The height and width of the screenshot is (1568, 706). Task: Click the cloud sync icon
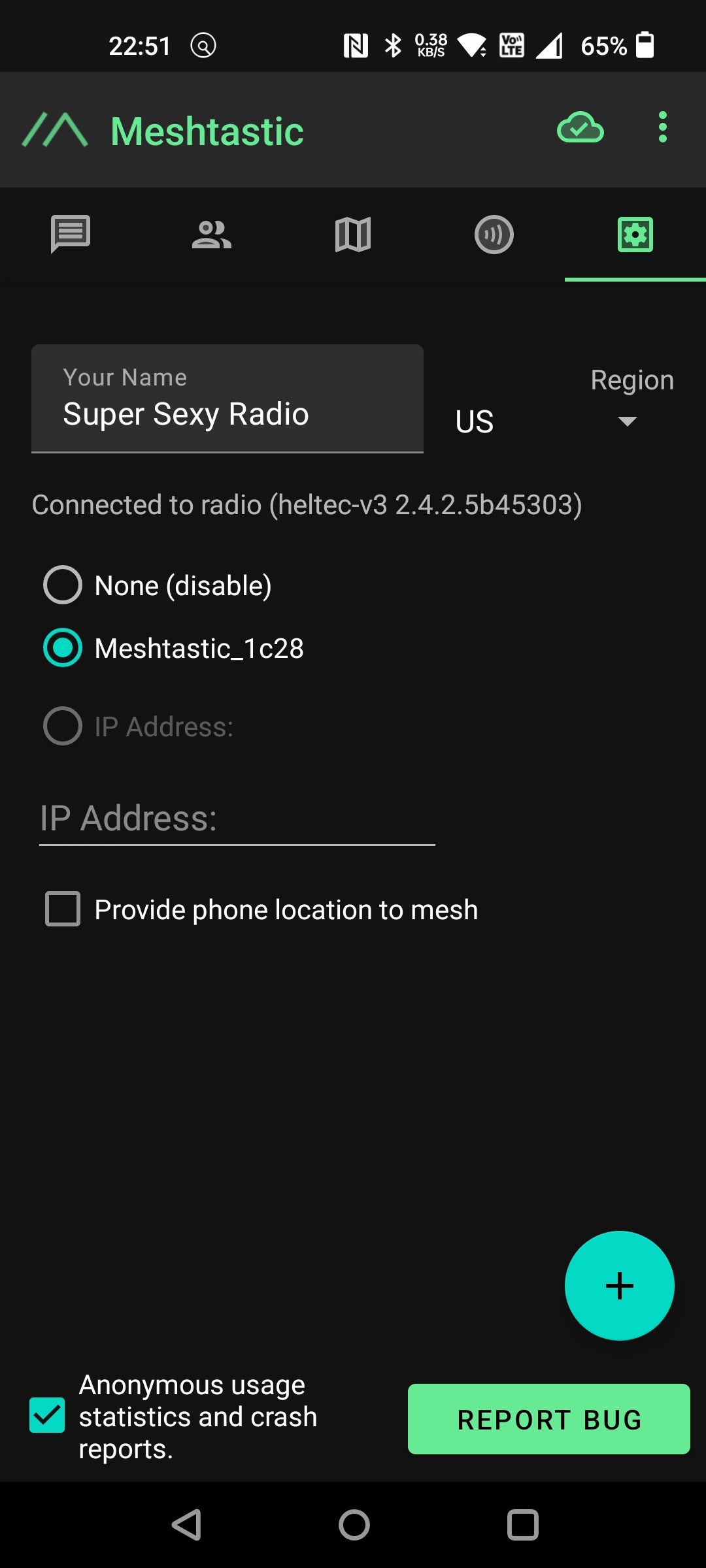click(580, 128)
